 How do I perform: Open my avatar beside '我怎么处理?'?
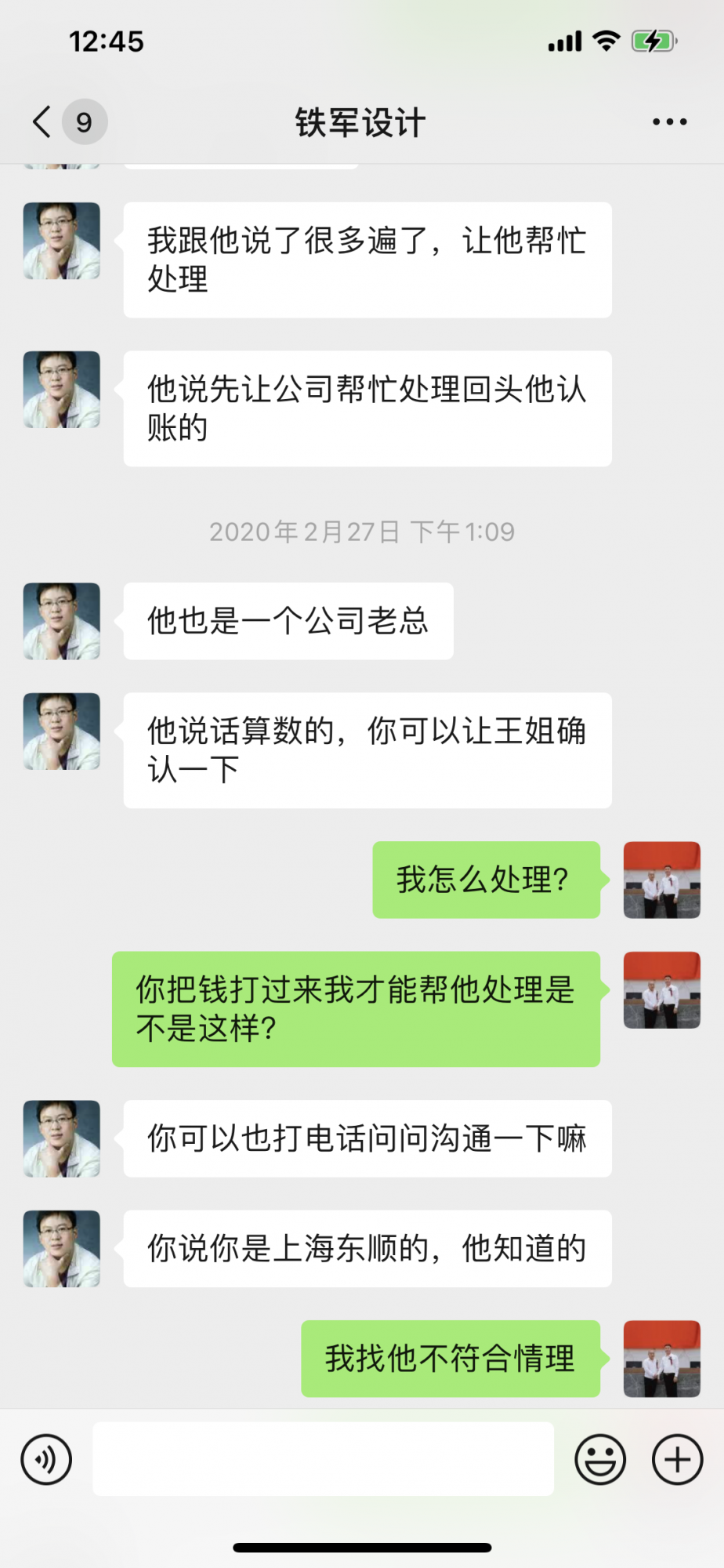[661, 880]
